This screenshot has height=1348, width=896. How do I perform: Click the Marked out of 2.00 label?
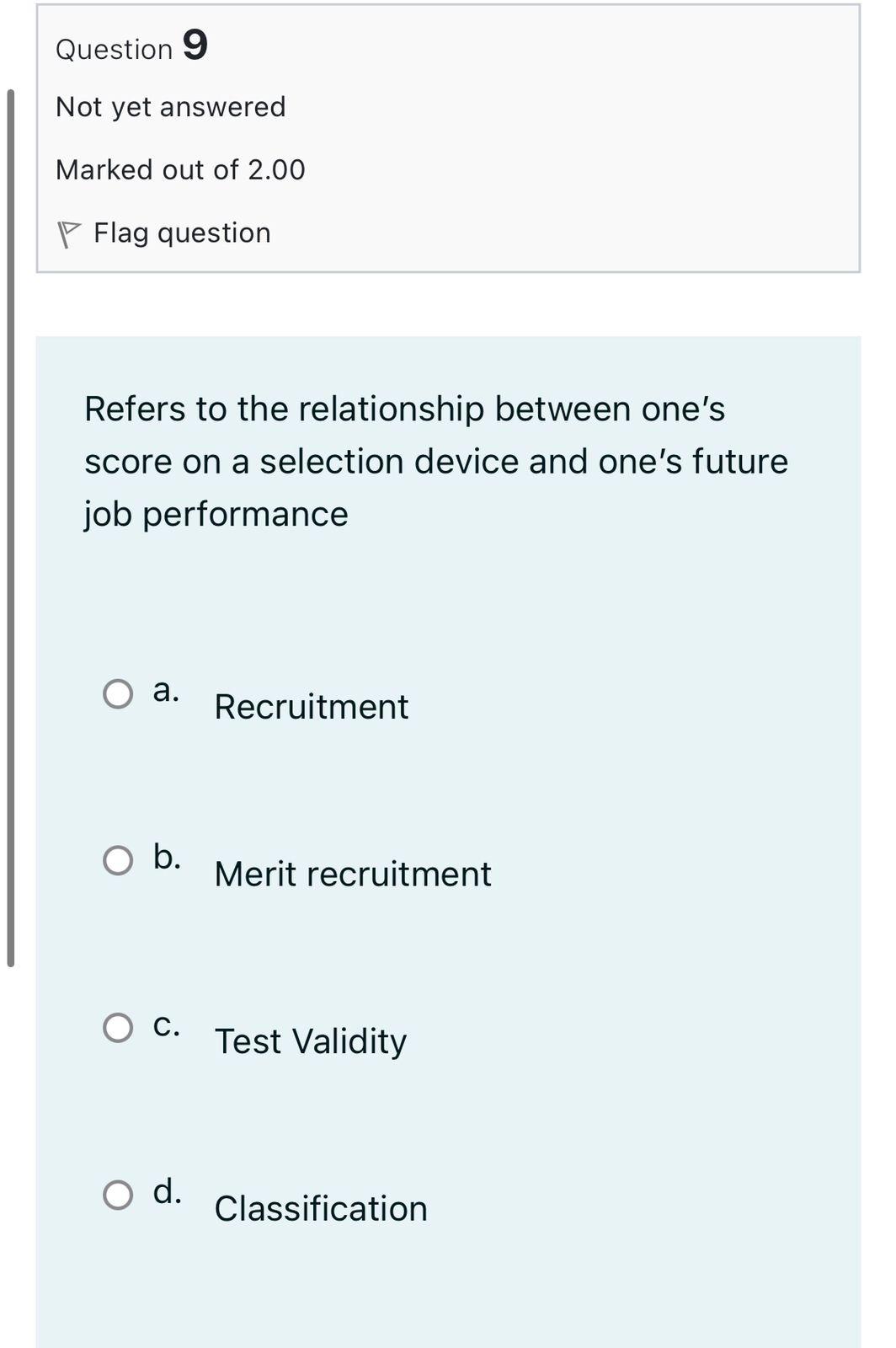click(180, 168)
